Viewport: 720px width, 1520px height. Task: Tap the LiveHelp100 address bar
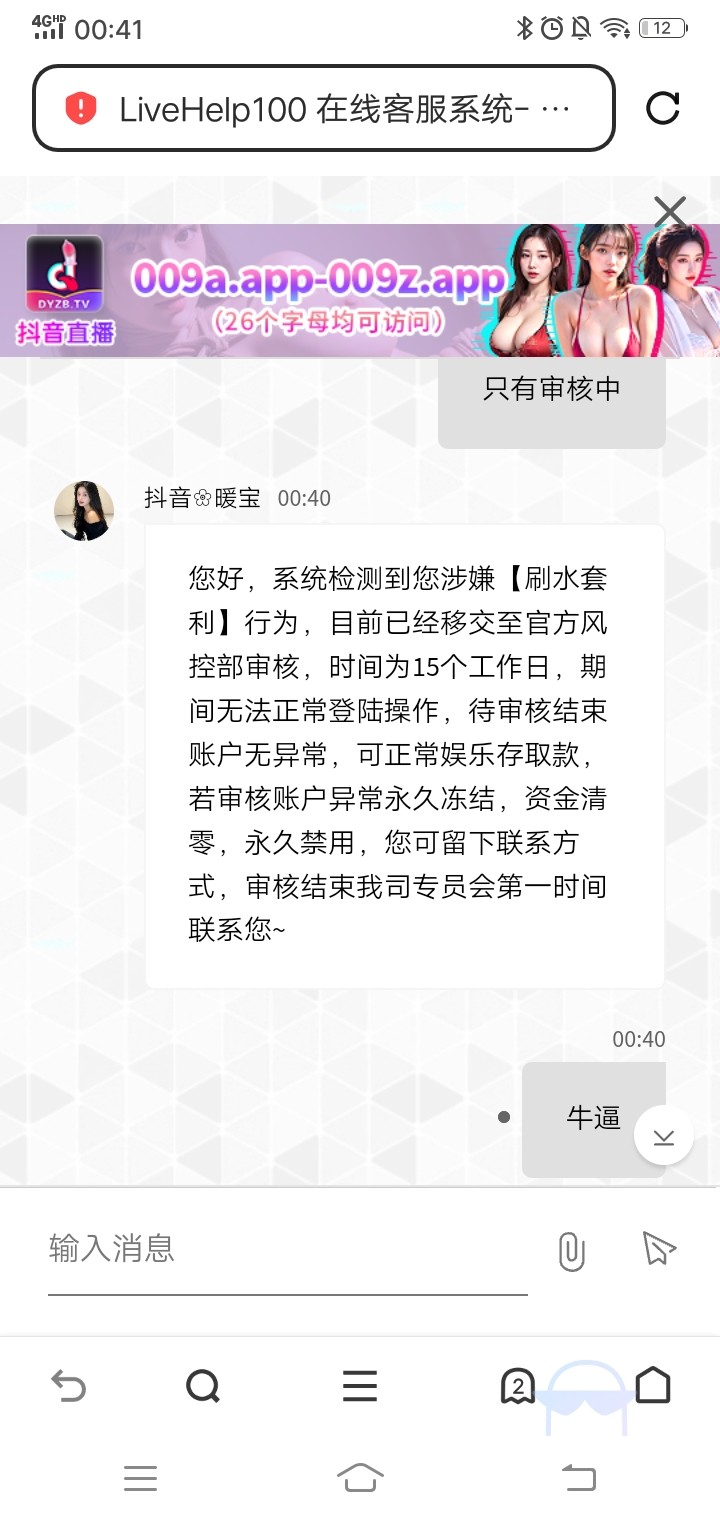pyautogui.click(x=324, y=109)
